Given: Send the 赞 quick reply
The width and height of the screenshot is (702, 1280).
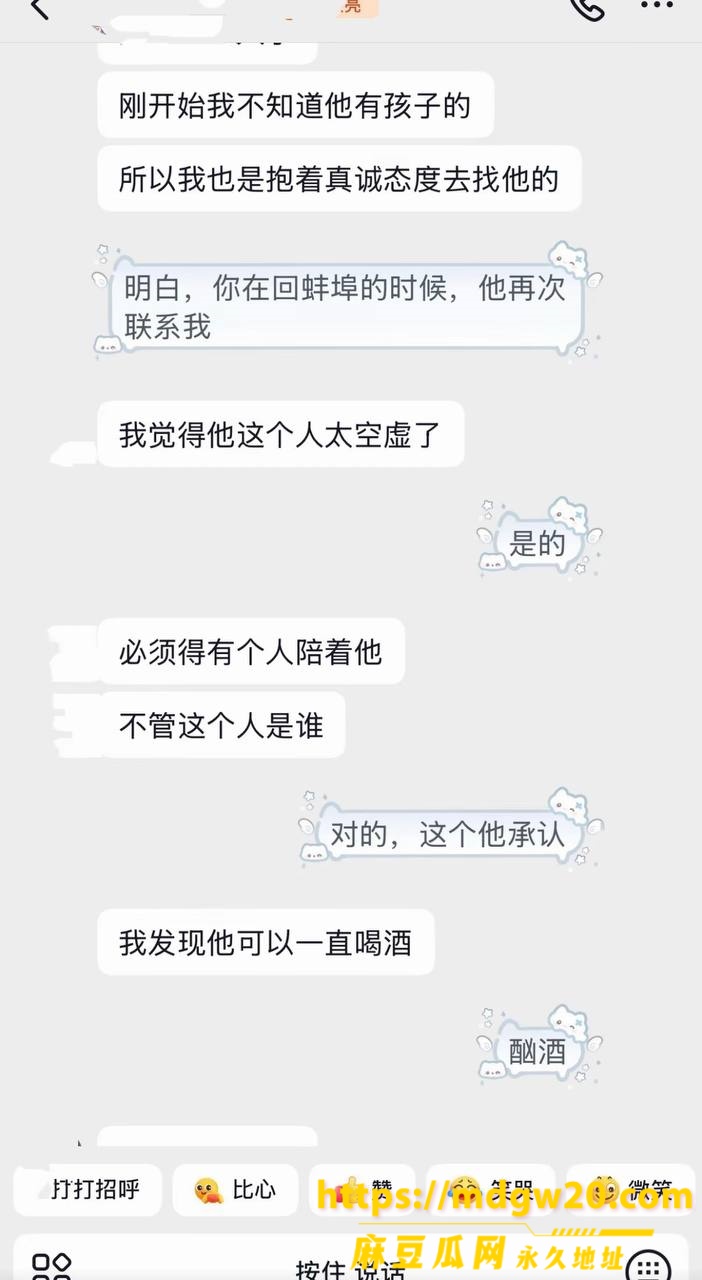Looking at the screenshot, I should coord(362,1190).
